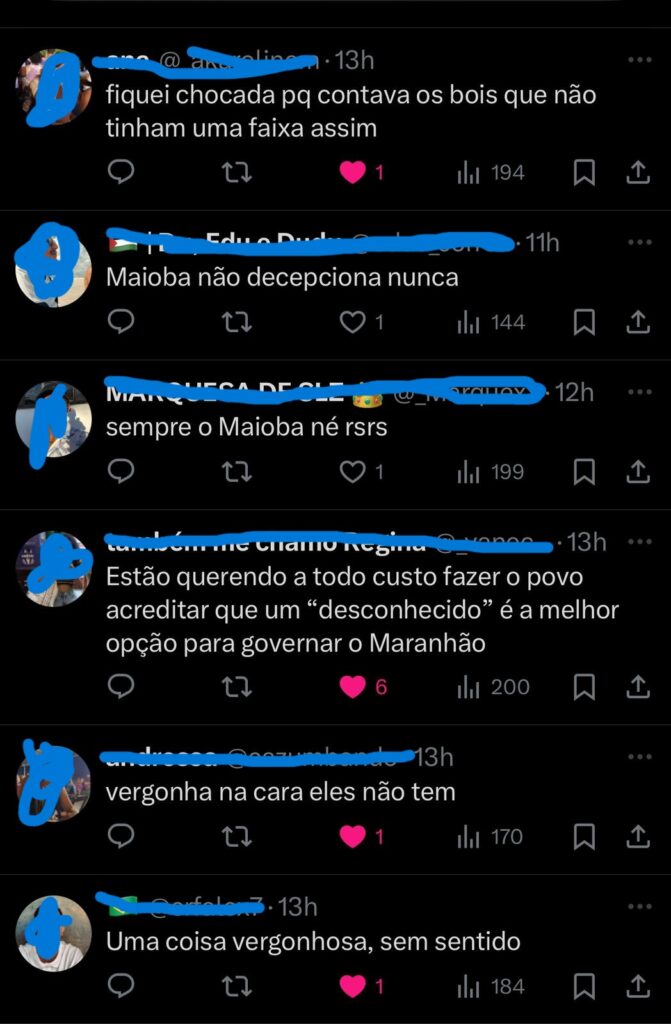Retweet 'Maioba não decepciona nunca'
This screenshot has width=671, height=1024.
[237, 322]
